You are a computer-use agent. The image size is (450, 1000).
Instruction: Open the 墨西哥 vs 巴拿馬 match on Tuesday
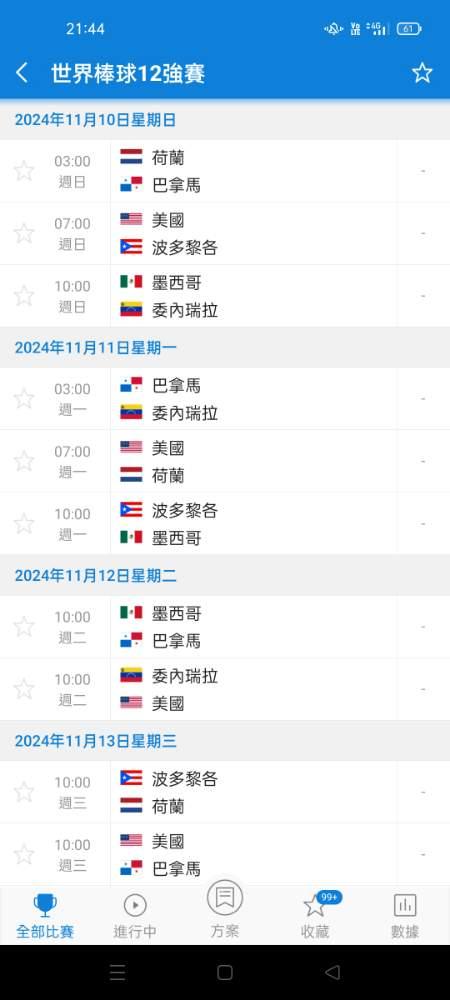[225, 627]
